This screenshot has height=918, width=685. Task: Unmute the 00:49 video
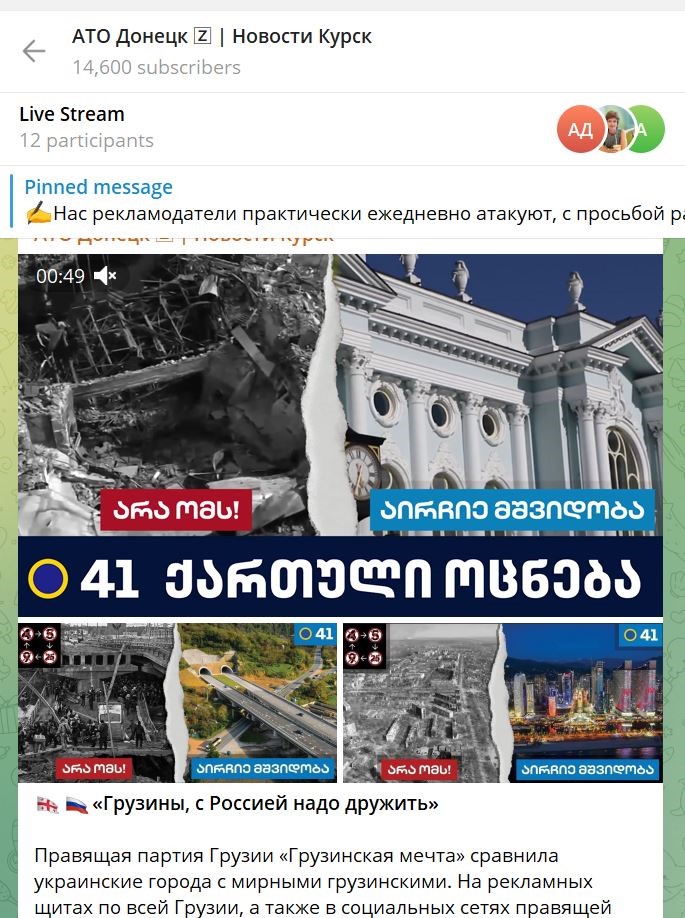(105, 276)
